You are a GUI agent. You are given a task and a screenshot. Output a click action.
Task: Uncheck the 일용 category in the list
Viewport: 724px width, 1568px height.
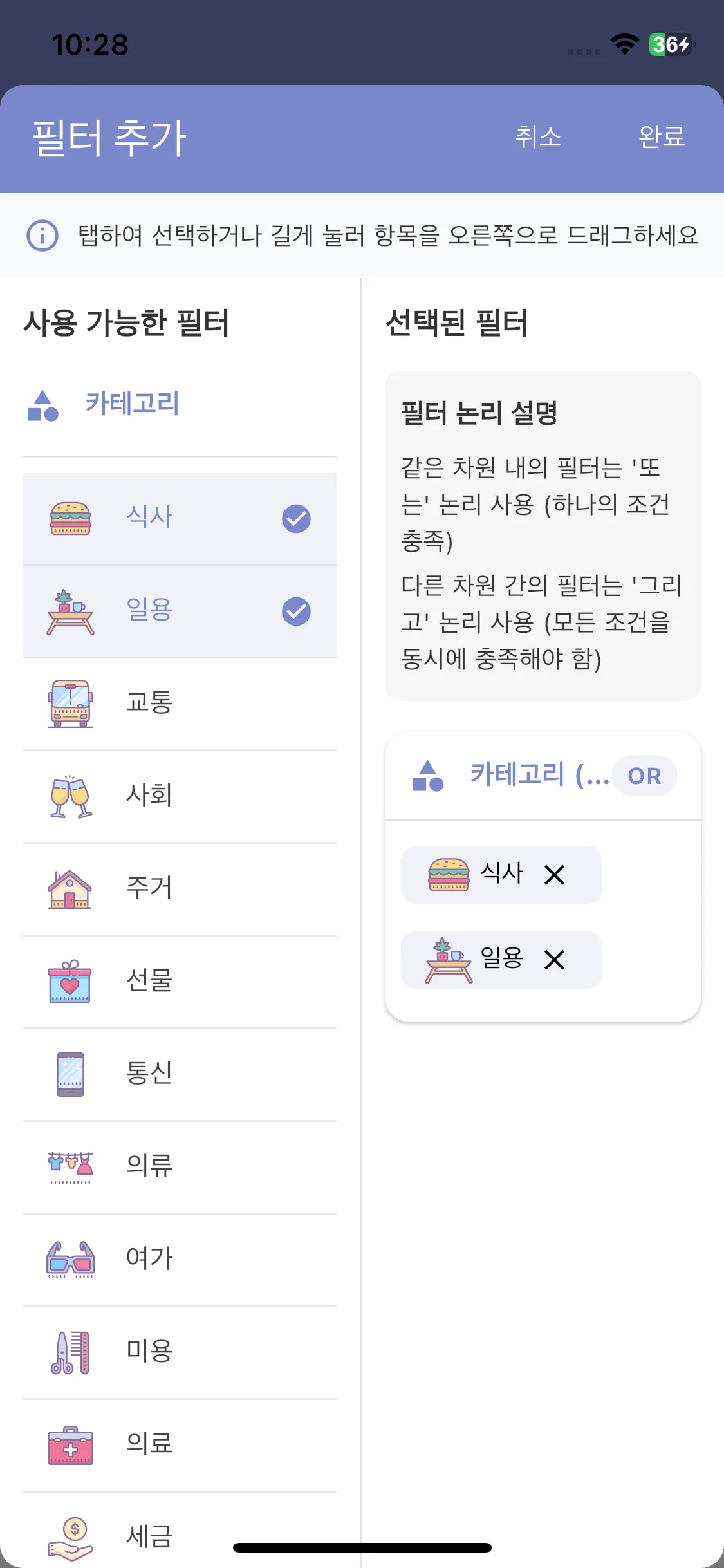(x=180, y=611)
